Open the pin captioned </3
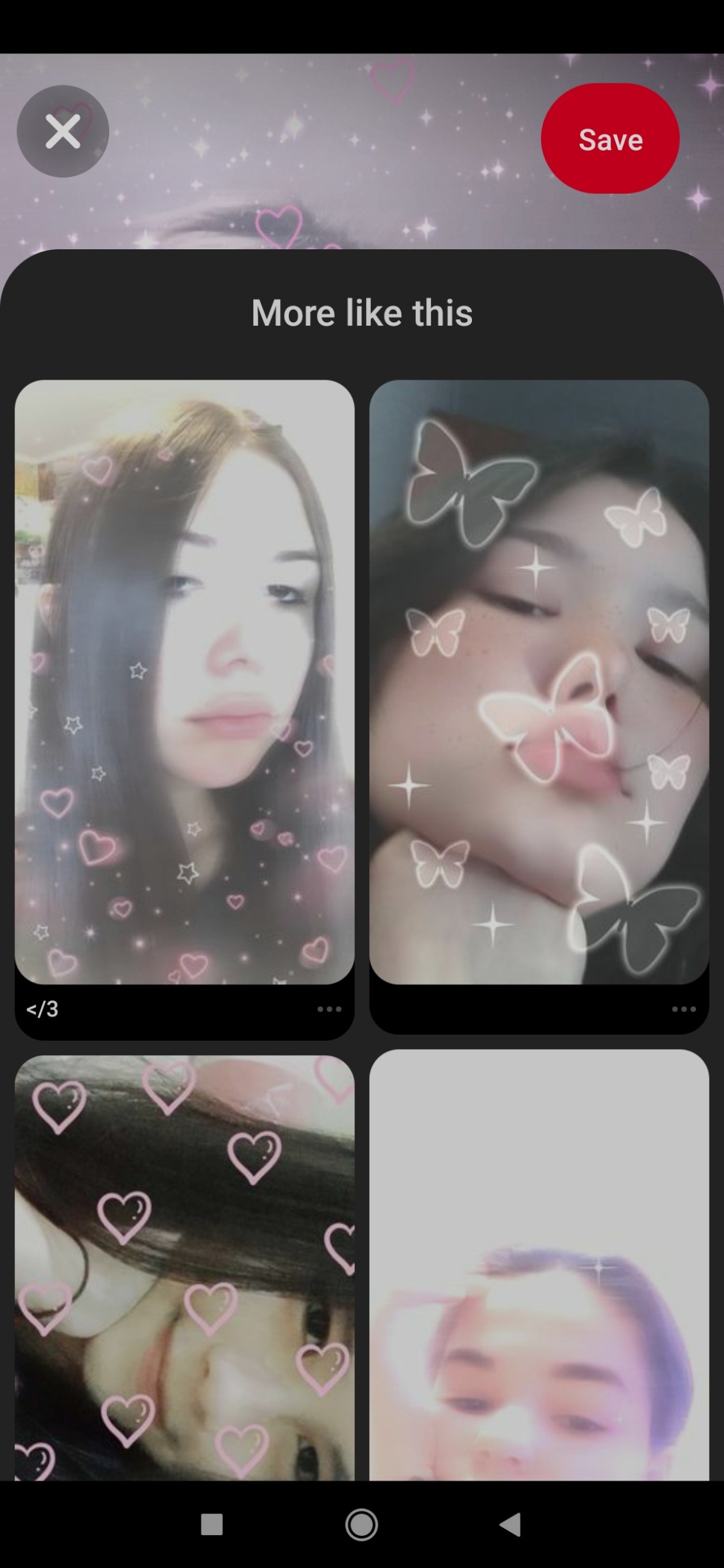The image size is (724, 1568). [x=184, y=682]
